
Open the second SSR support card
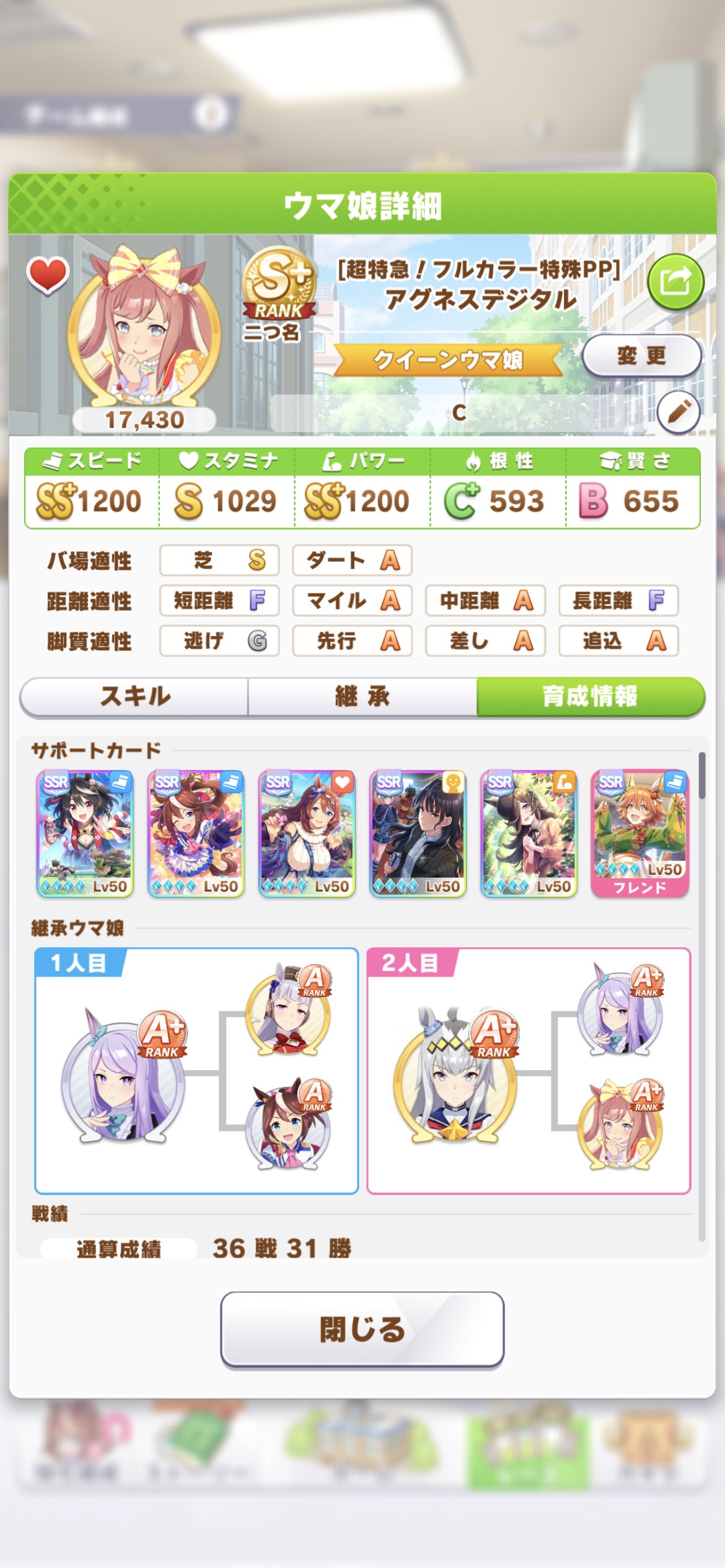pyautogui.click(x=196, y=834)
